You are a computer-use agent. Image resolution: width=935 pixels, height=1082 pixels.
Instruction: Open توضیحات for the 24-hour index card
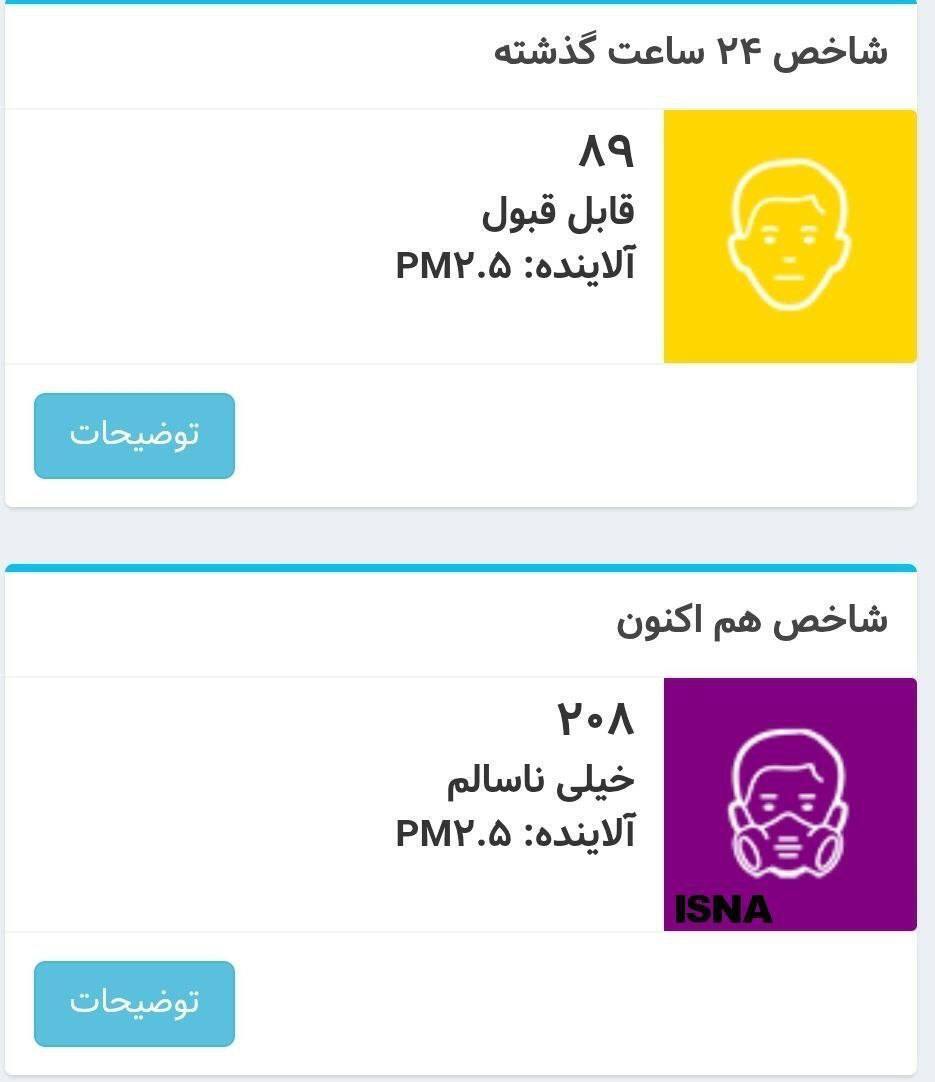pyautogui.click(x=134, y=435)
